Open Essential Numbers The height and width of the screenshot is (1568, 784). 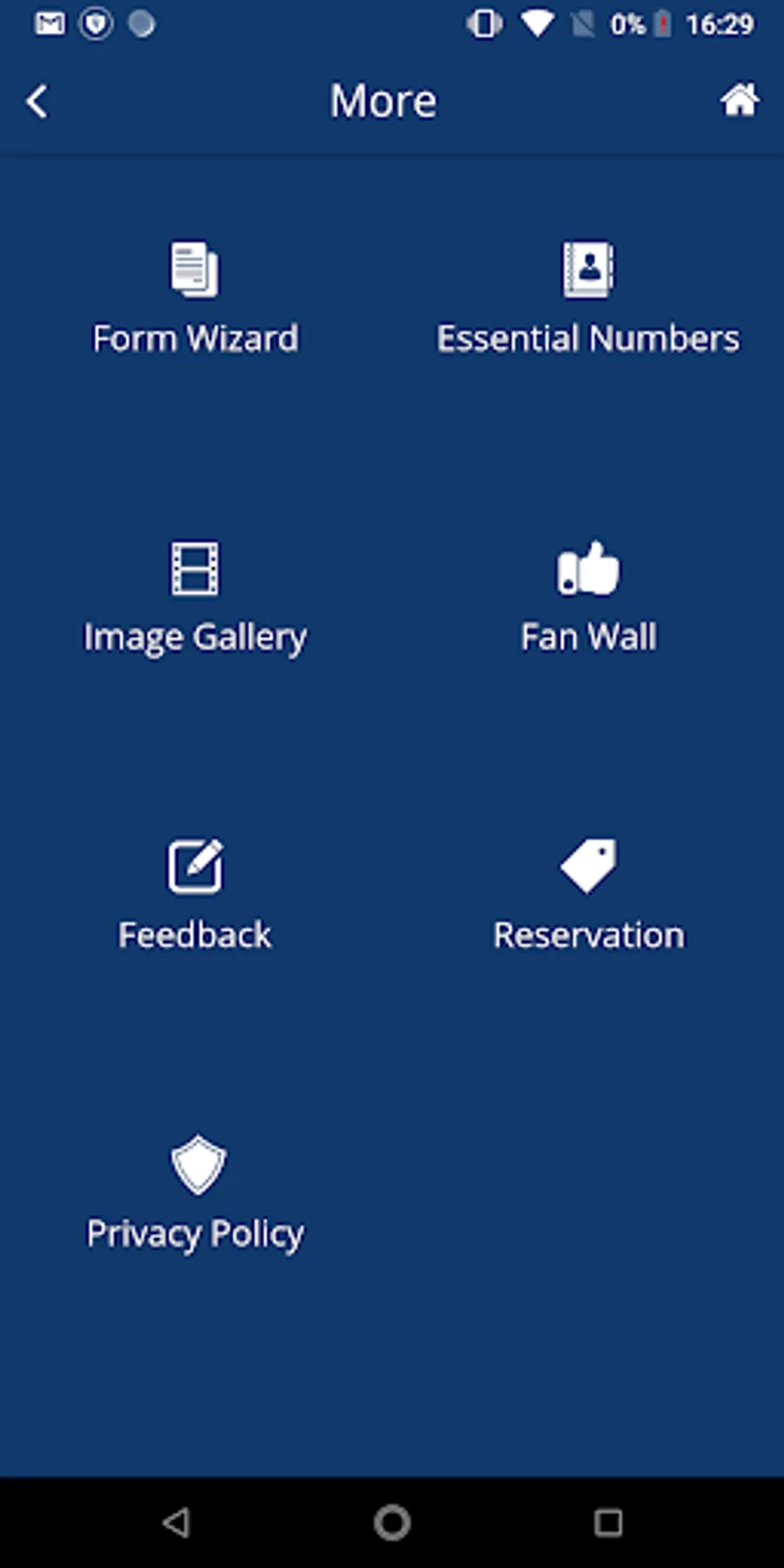point(588,299)
